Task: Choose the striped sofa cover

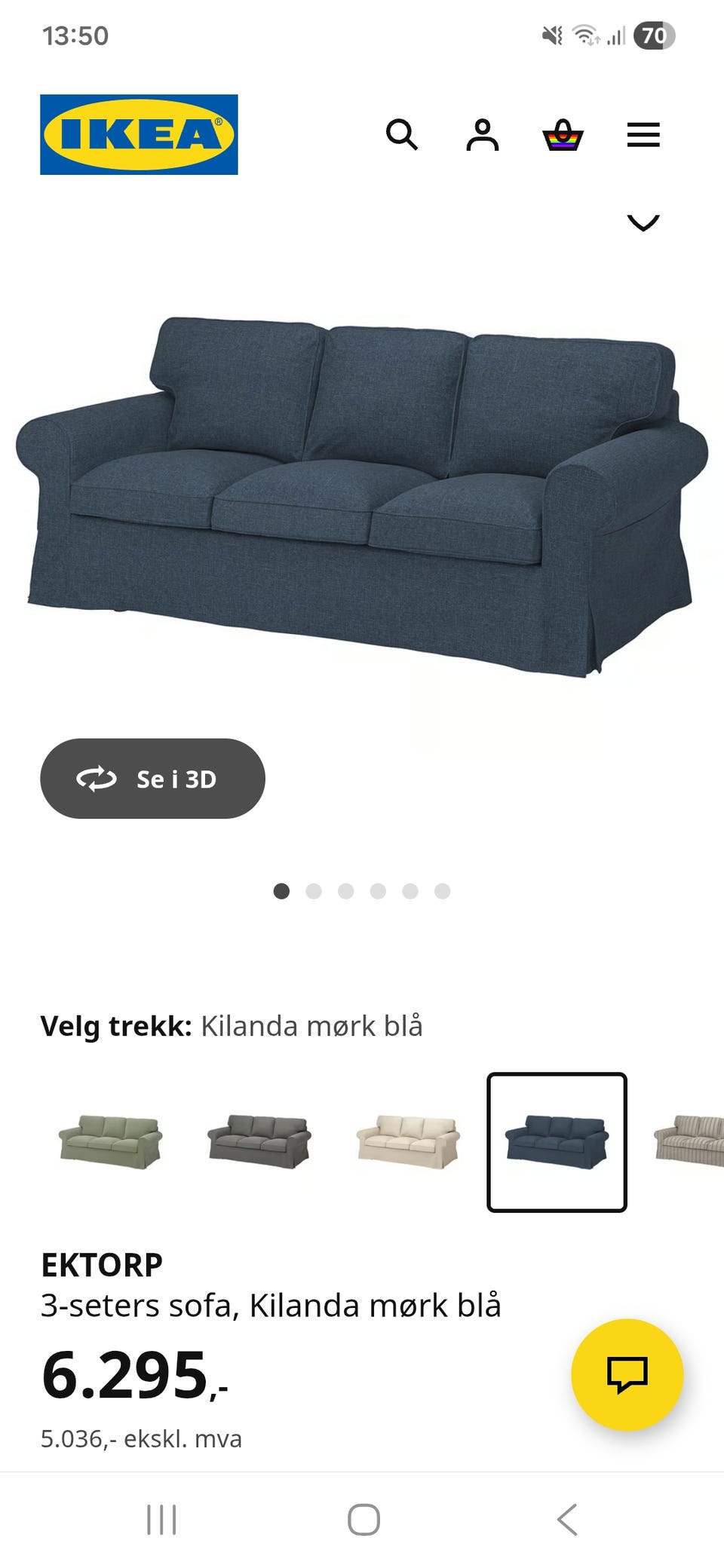Action: tap(690, 1141)
